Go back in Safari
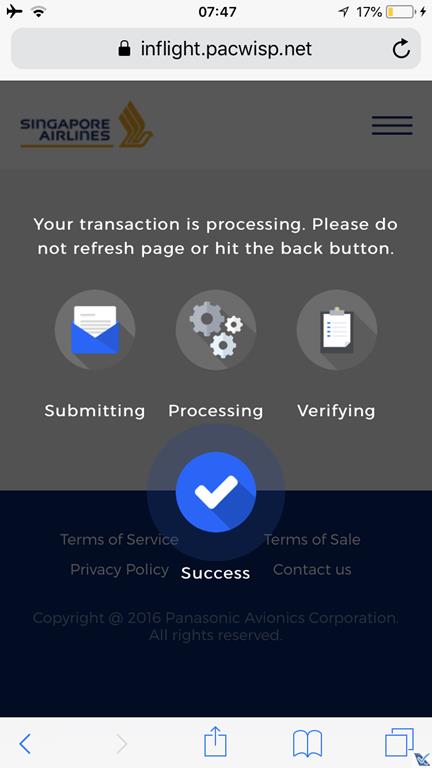 (24, 744)
